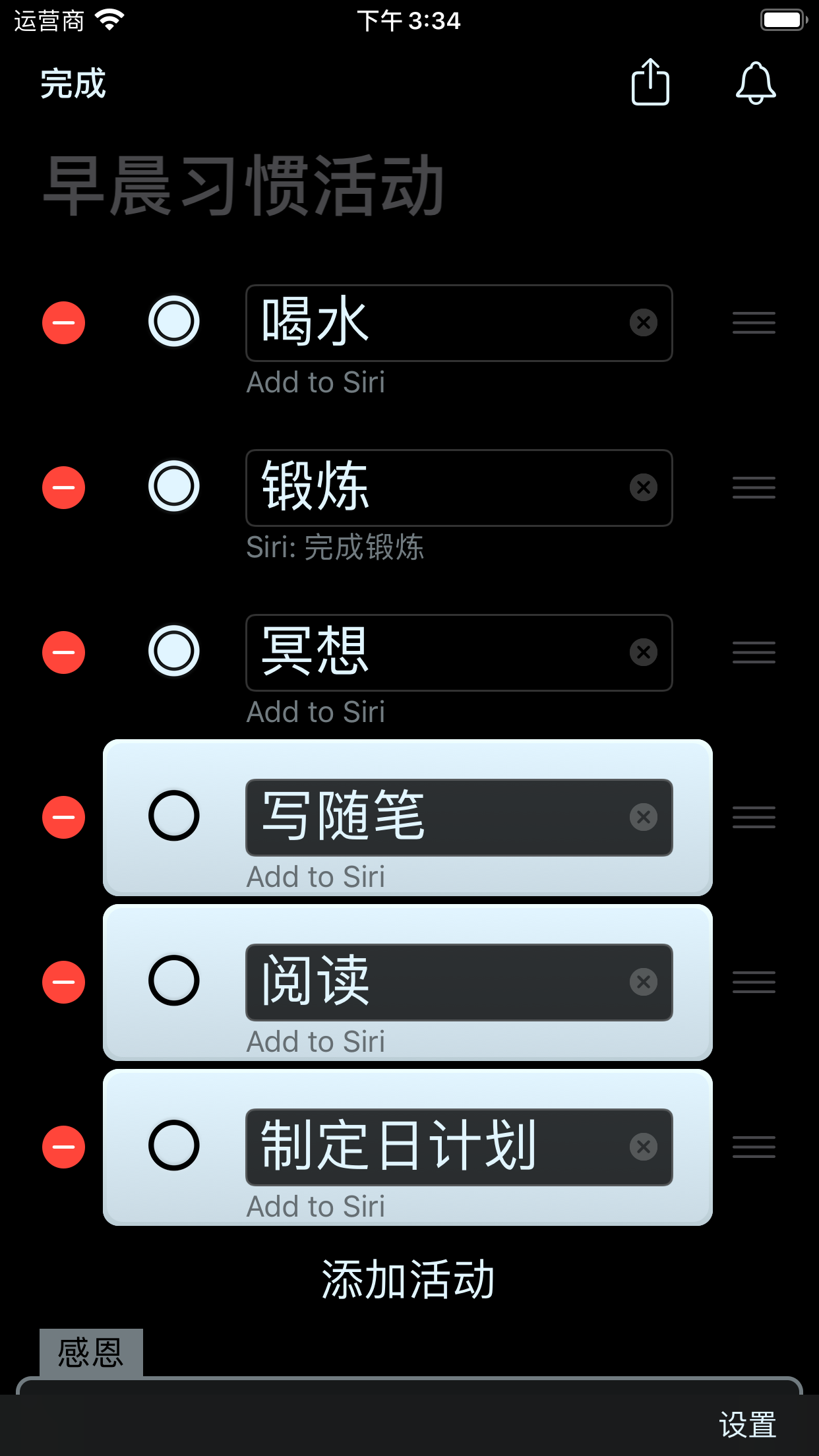Tap the drag handle beside 喝水
The height and width of the screenshot is (1456, 819).
pyautogui.click(x=753, y=323)
